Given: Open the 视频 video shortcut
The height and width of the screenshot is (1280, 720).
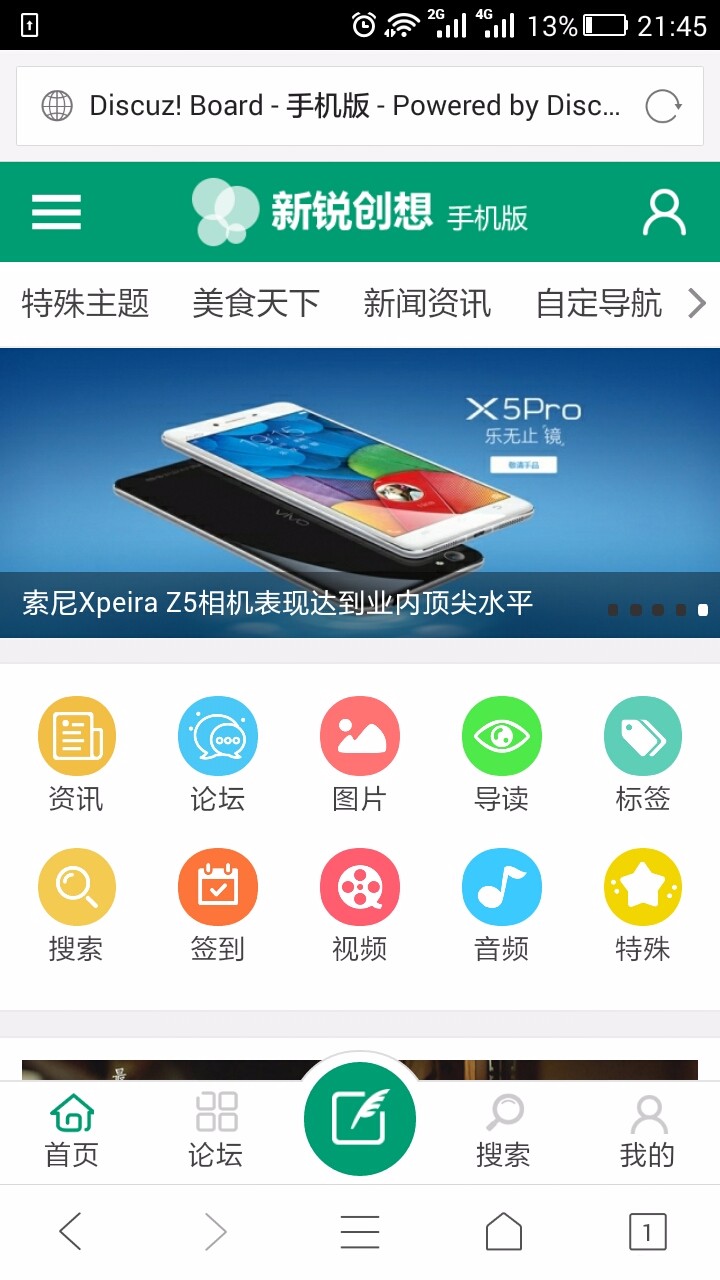Looking at the screenshot, I should click(360, 888).
